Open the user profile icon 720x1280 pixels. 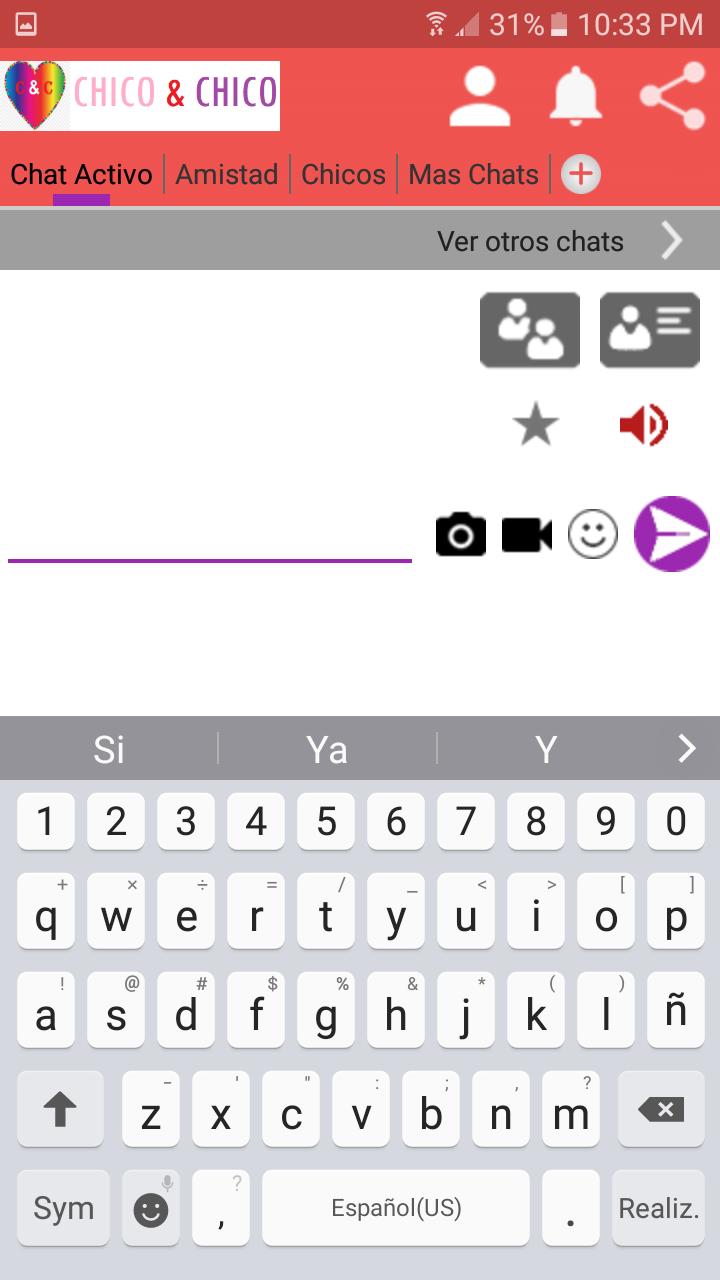pyautogui.click(x=480, y=96)
